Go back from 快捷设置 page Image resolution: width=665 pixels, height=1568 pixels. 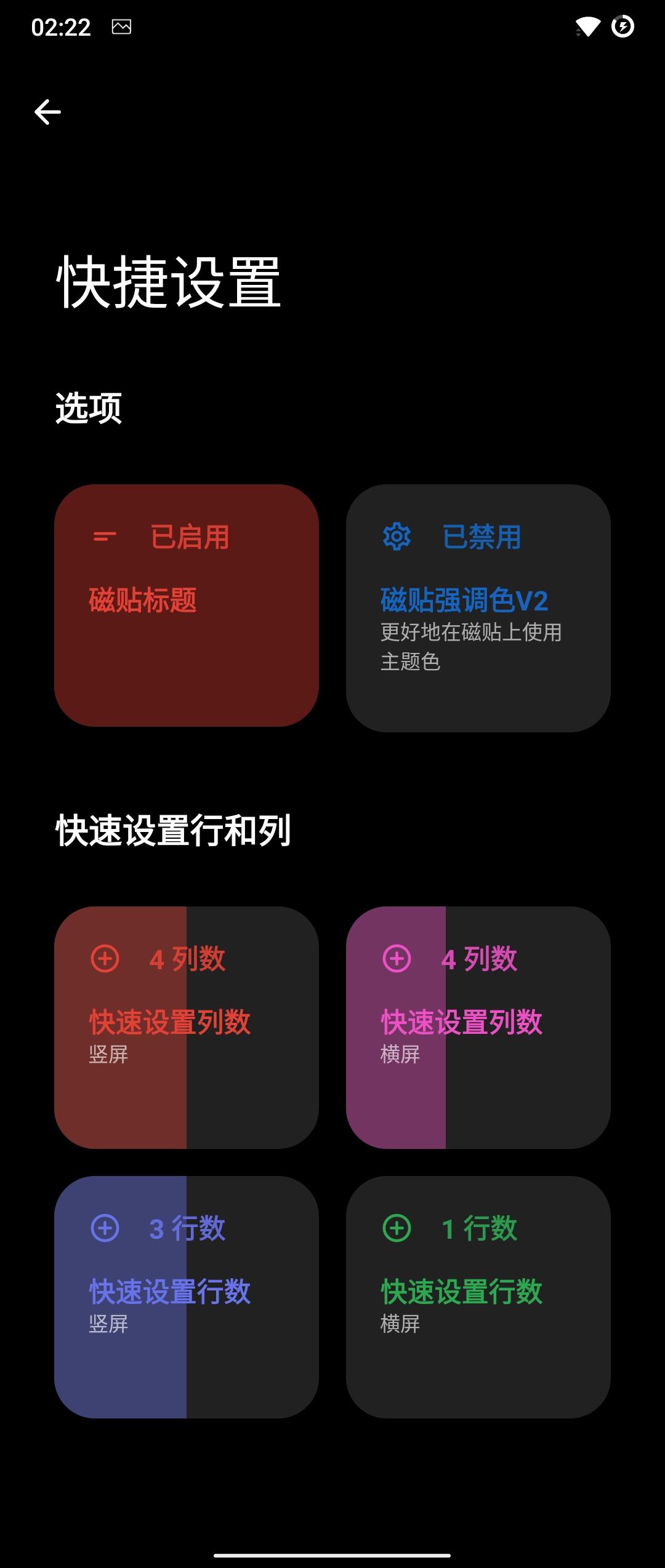47,112
